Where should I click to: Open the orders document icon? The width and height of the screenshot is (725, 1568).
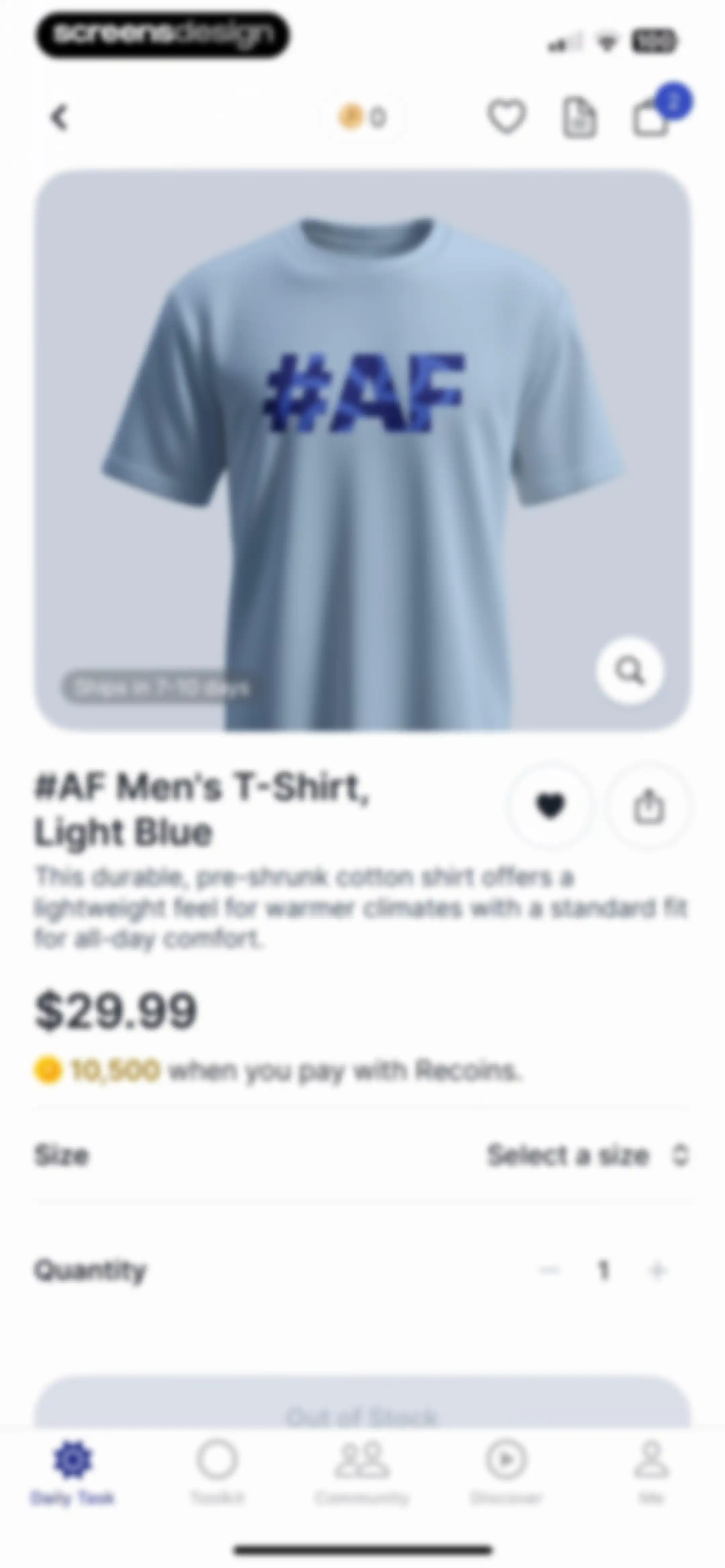pos(578,117)
